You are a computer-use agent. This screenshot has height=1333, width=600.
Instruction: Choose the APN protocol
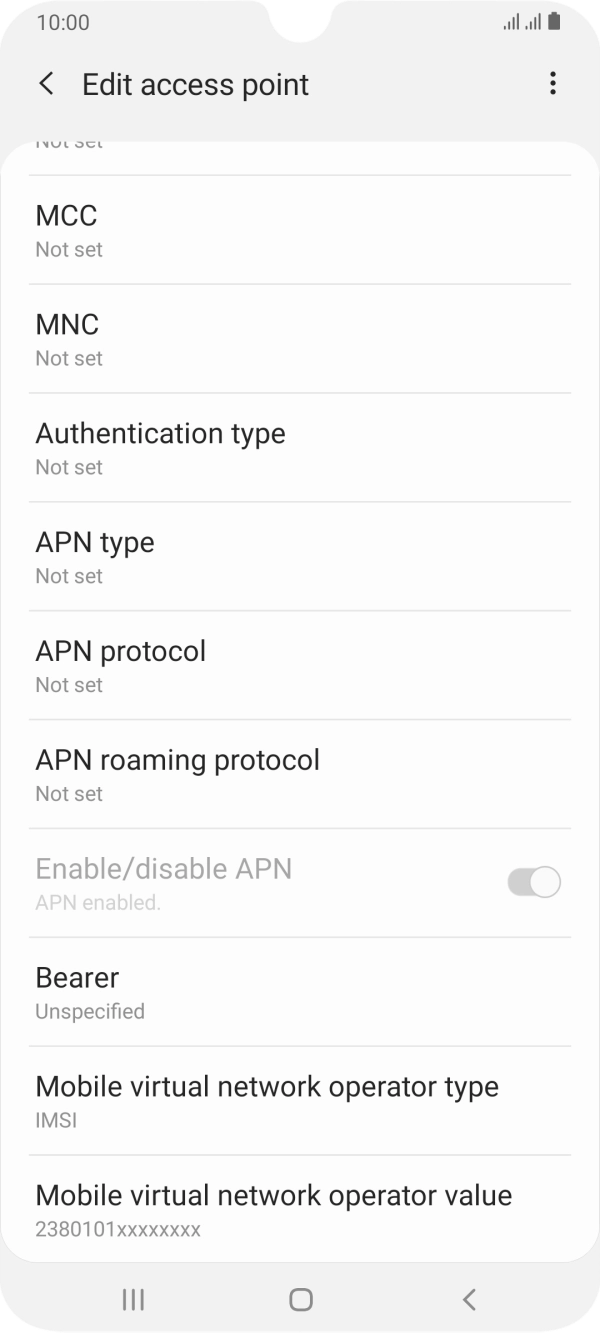(x=300, y=666)
